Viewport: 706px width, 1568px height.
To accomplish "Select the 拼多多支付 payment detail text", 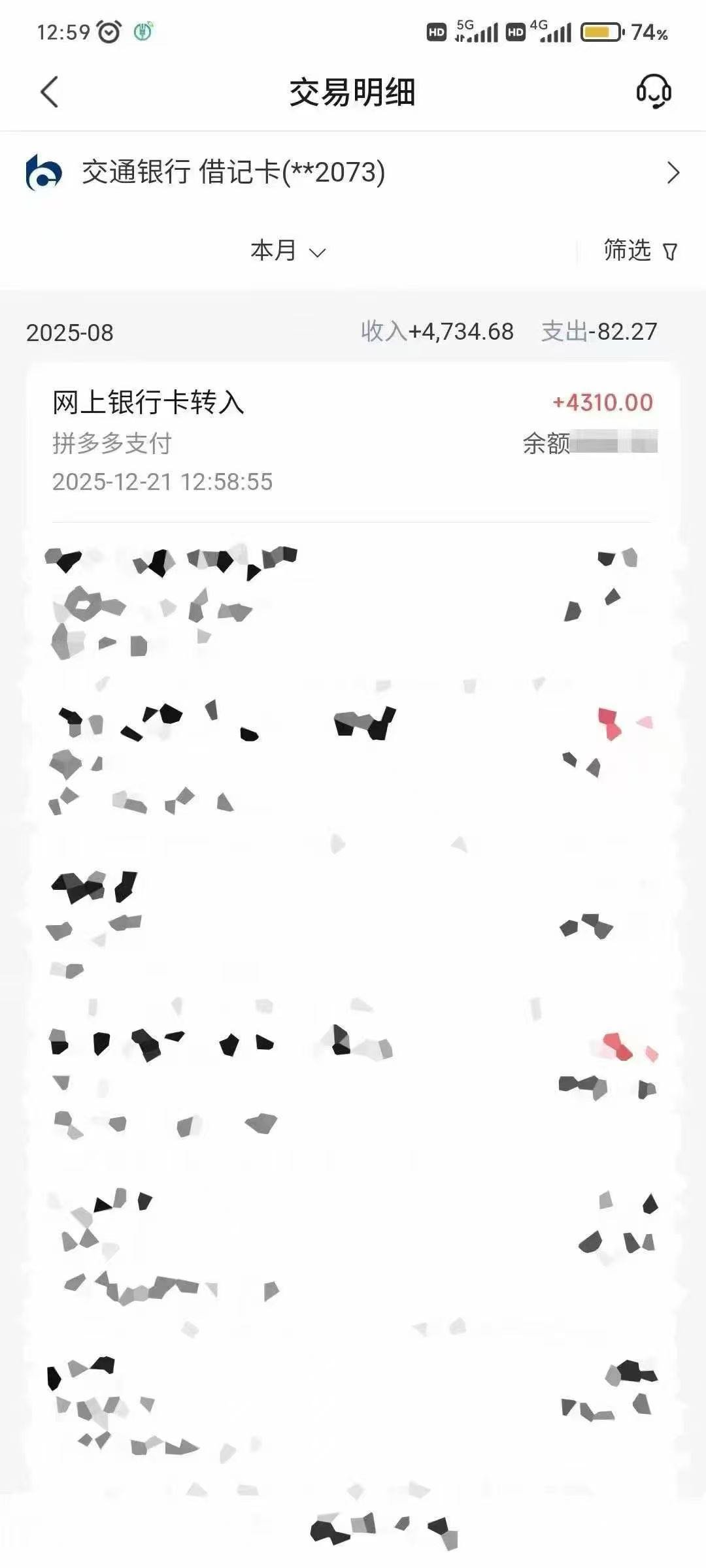I will point(111,445).
